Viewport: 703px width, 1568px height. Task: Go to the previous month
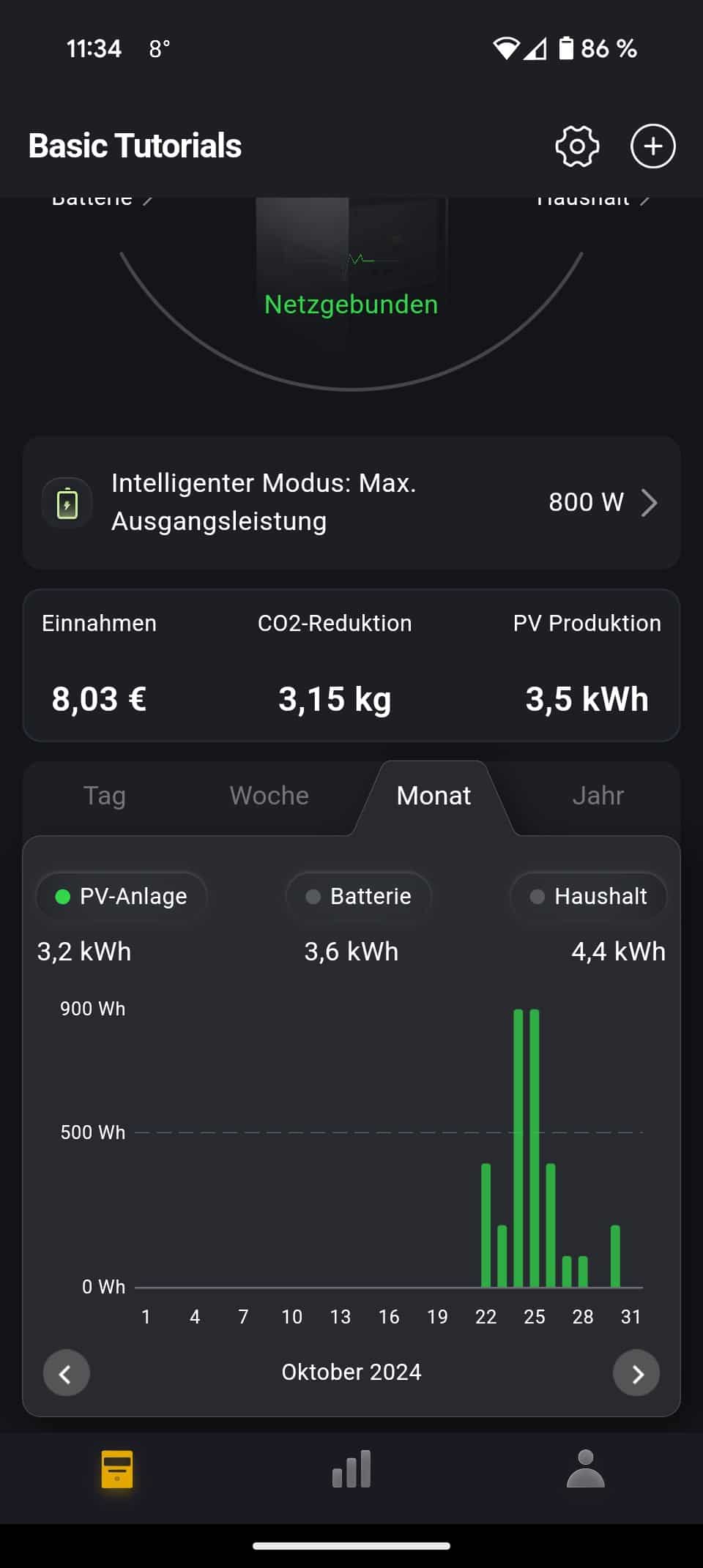point(66,1373)
